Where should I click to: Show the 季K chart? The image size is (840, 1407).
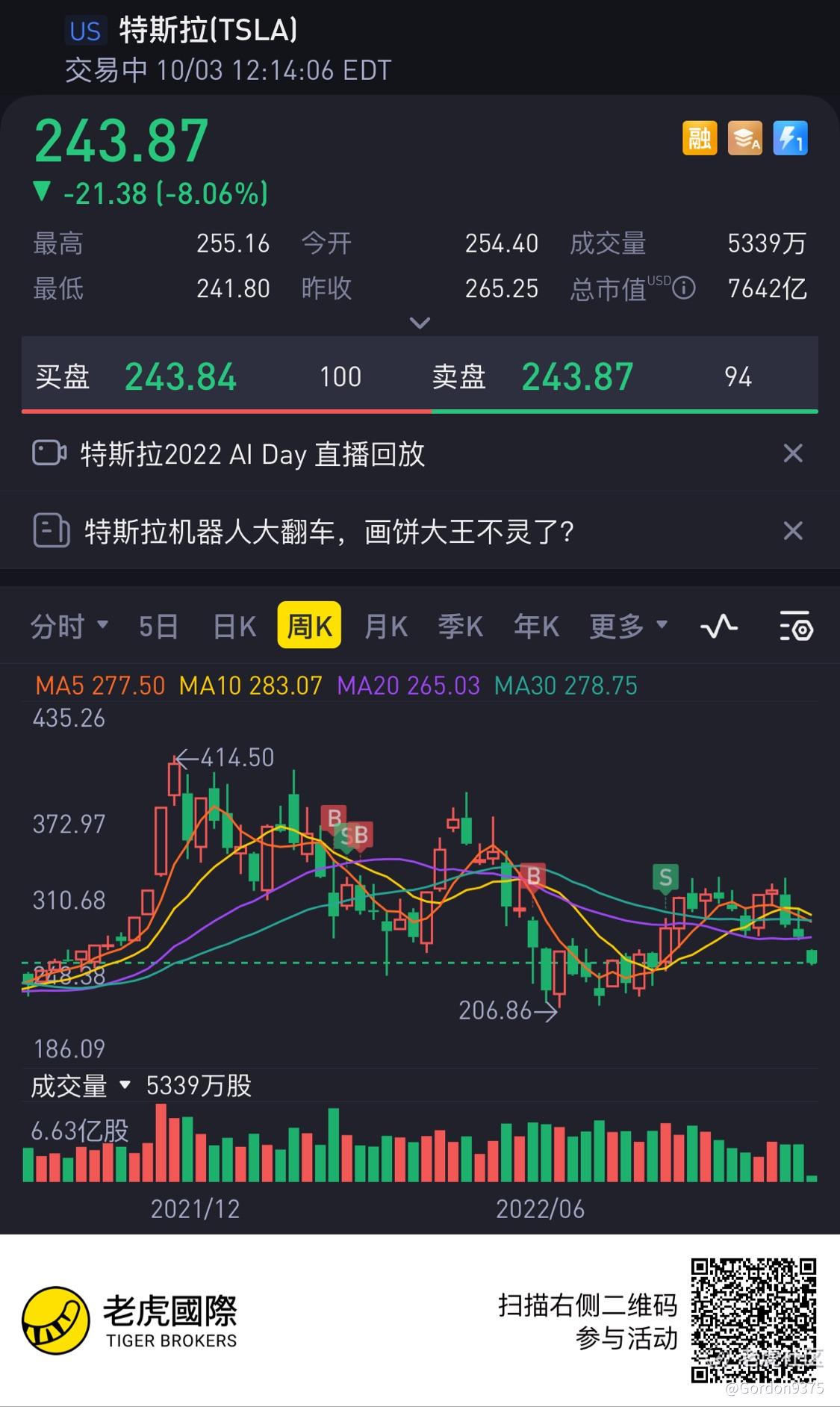pos(460,626)
